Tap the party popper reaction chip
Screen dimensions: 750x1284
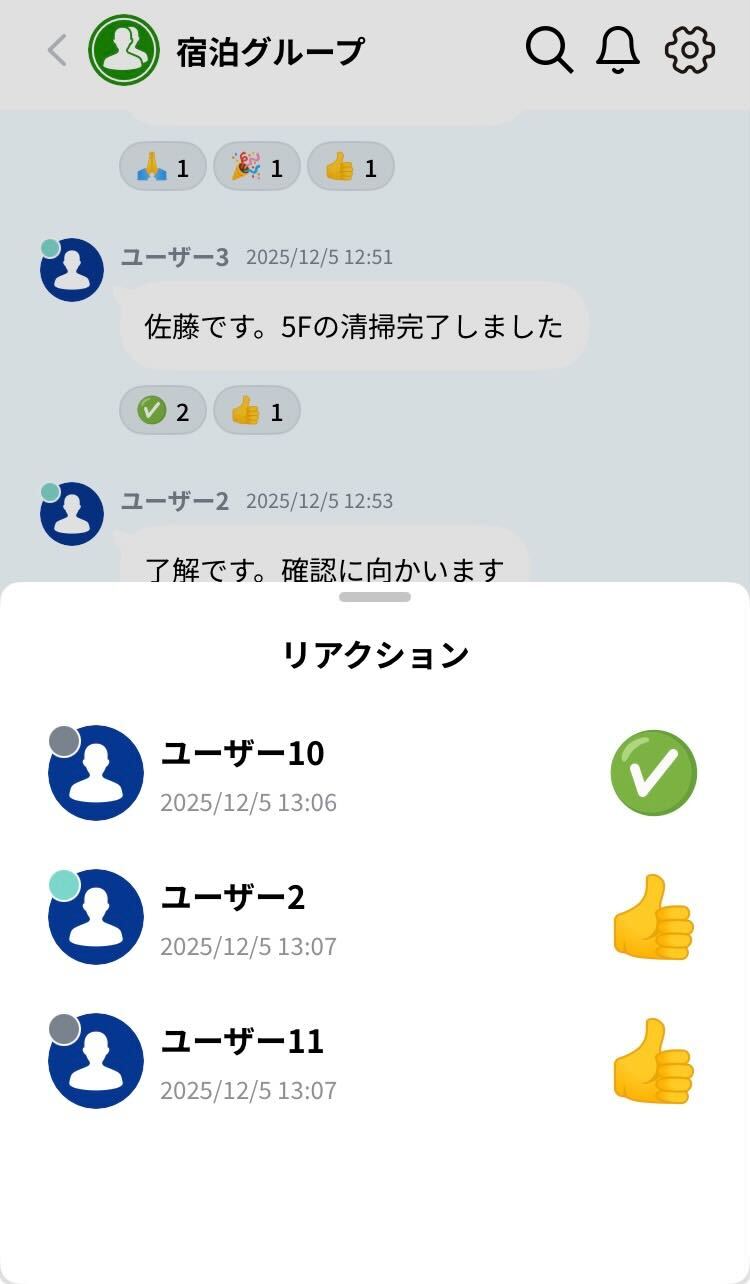tap(257, 167)
